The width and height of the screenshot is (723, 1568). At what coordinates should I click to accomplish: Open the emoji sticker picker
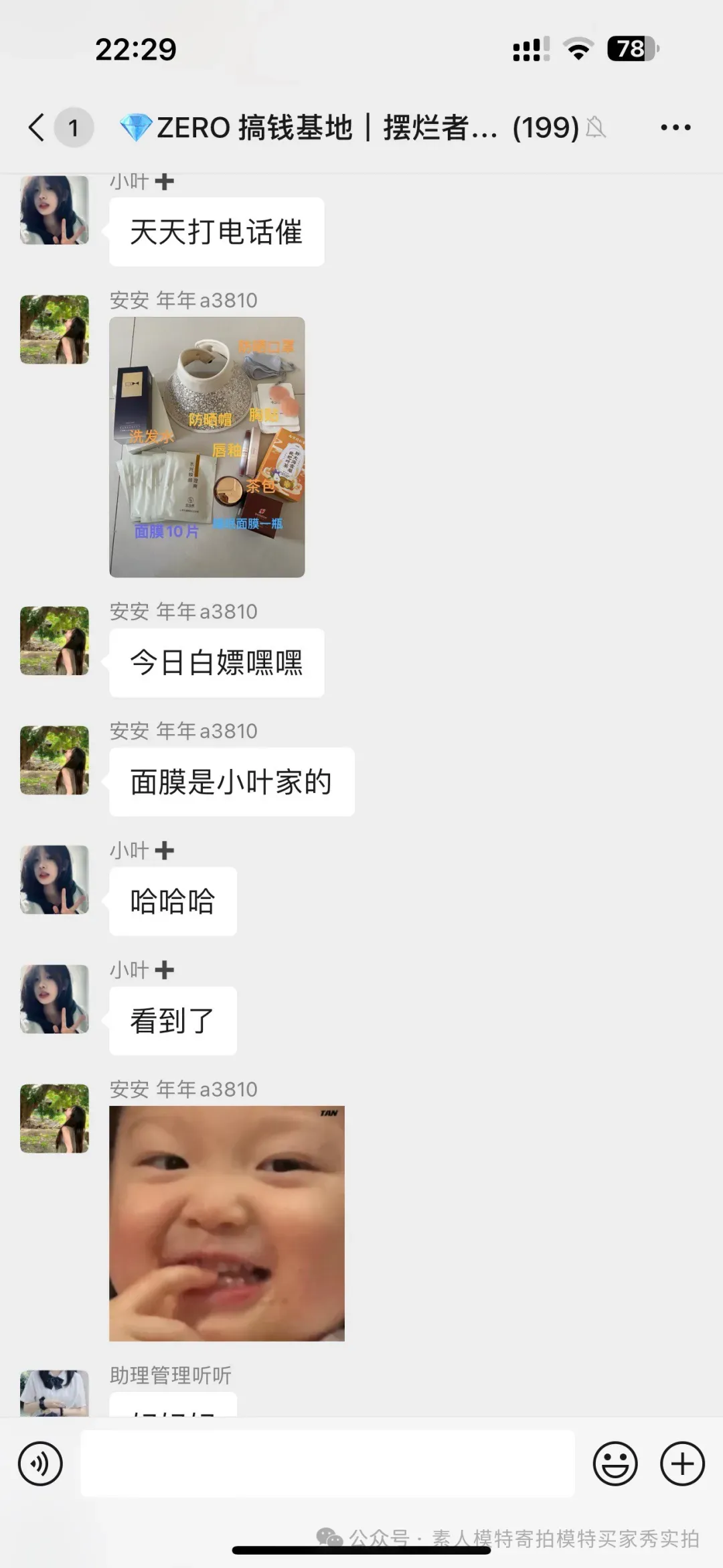[615, 1464]
